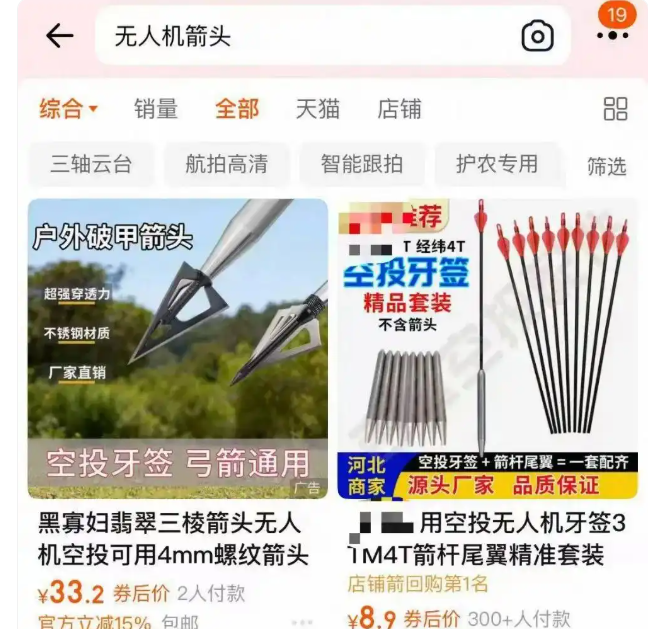Tap the search field showing 无人机箭头
Screen dimensions: 648x629
click(300, 37)
